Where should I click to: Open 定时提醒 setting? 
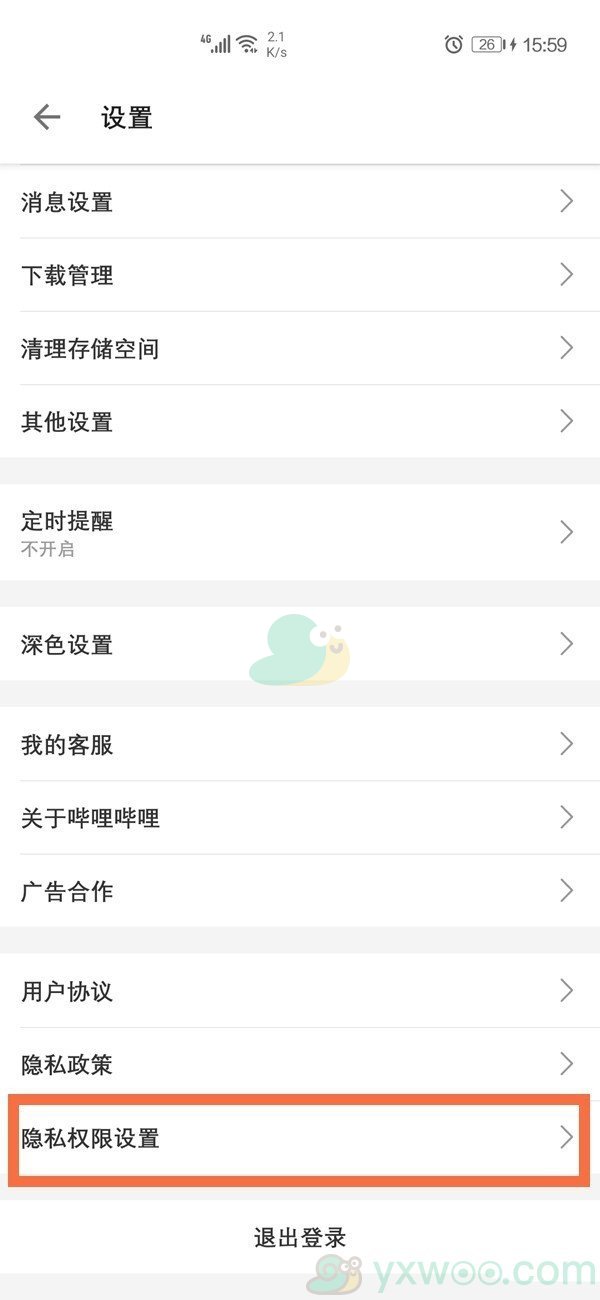pyautogui.click(x=300, y=532)
